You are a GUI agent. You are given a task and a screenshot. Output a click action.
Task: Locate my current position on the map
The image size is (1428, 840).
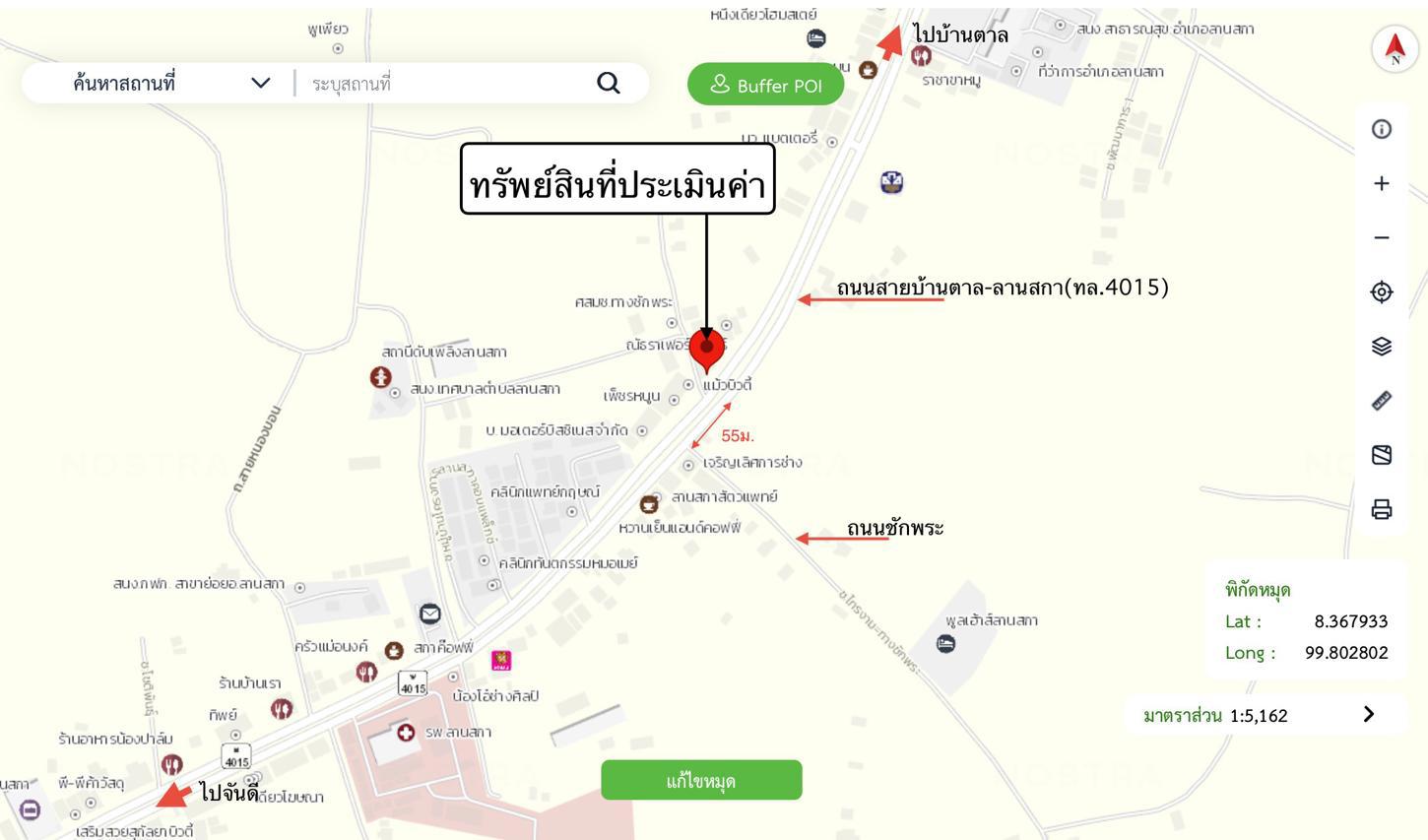click(1382, 291)
